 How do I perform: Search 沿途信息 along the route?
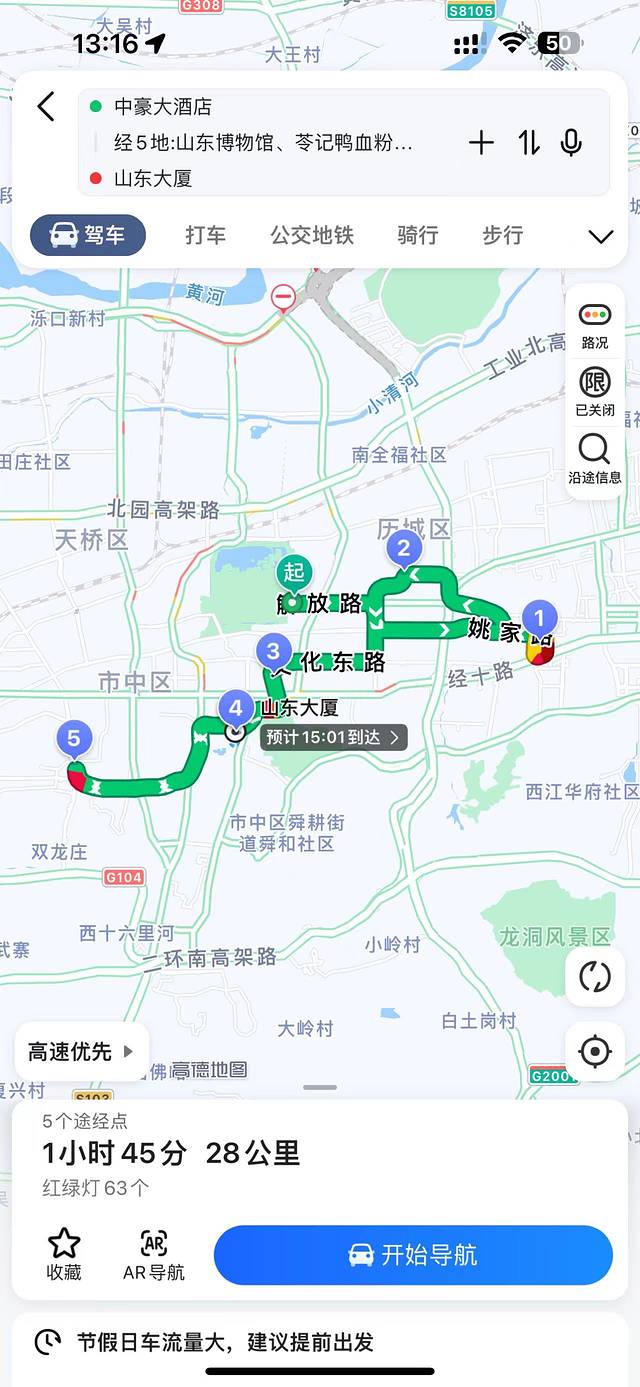click(x=595, y=458)
